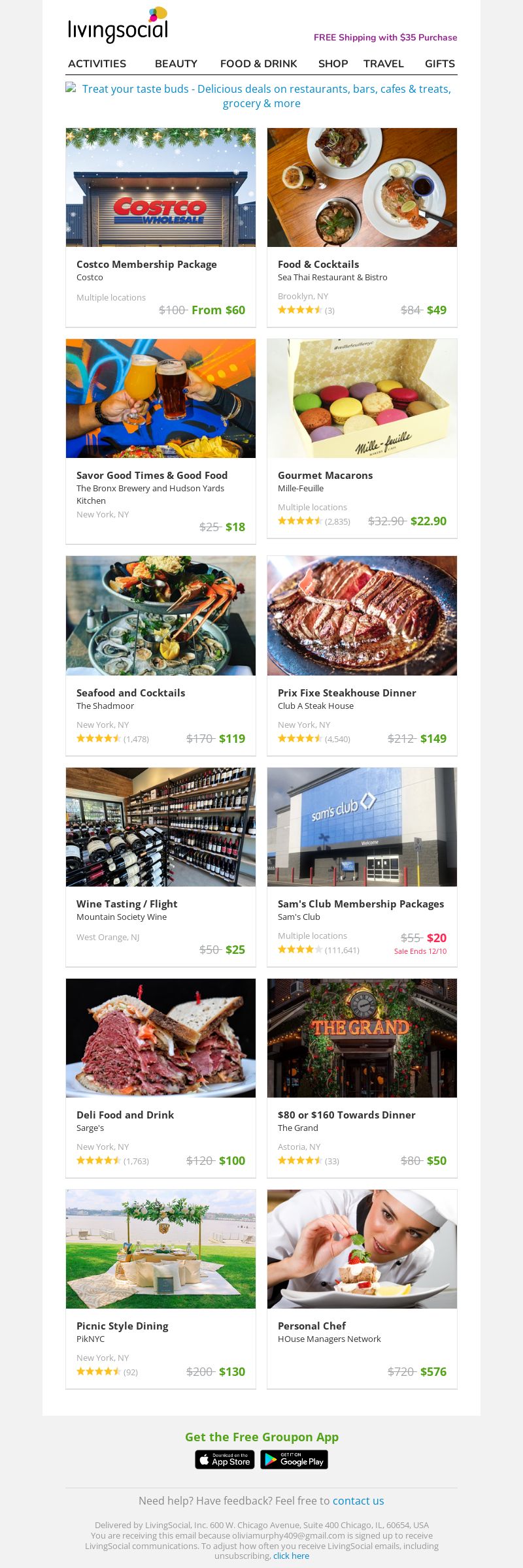Go to the Beauty category
Viewport: 523px width, 1568px height.
pyautogui.click(x=176, y=63)
